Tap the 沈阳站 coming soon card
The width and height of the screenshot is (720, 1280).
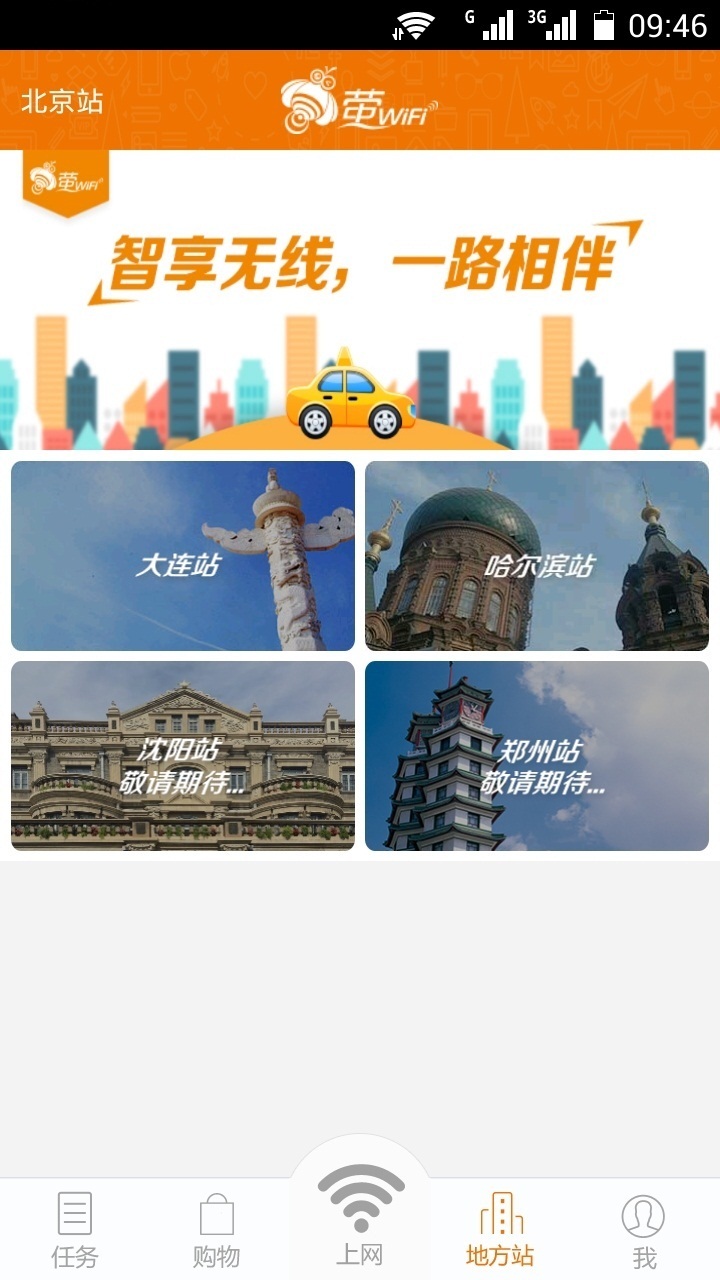click(x=183, y=756)
